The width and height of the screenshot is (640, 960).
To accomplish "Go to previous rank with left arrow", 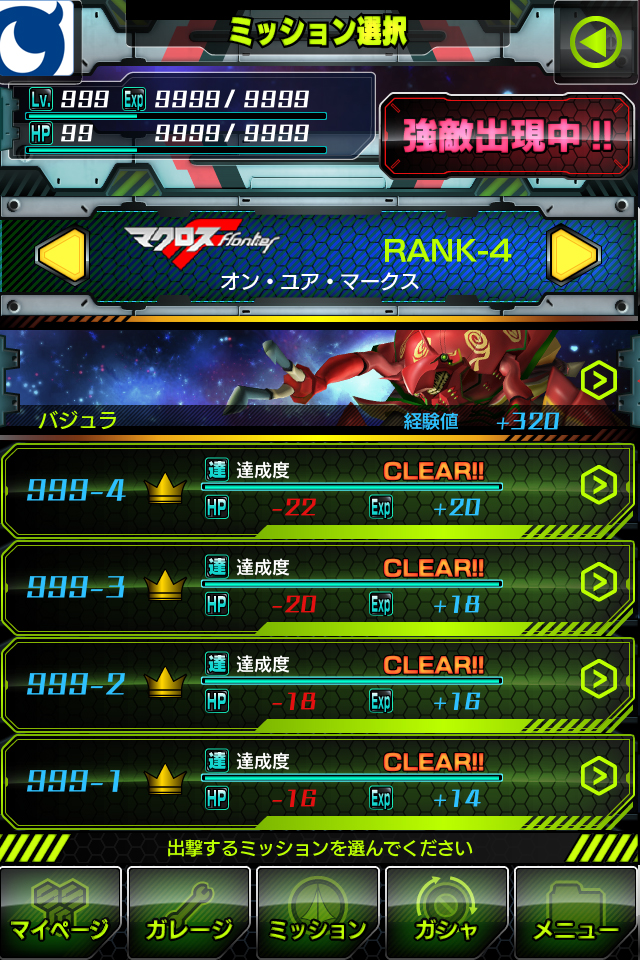I will click(62, 255).
